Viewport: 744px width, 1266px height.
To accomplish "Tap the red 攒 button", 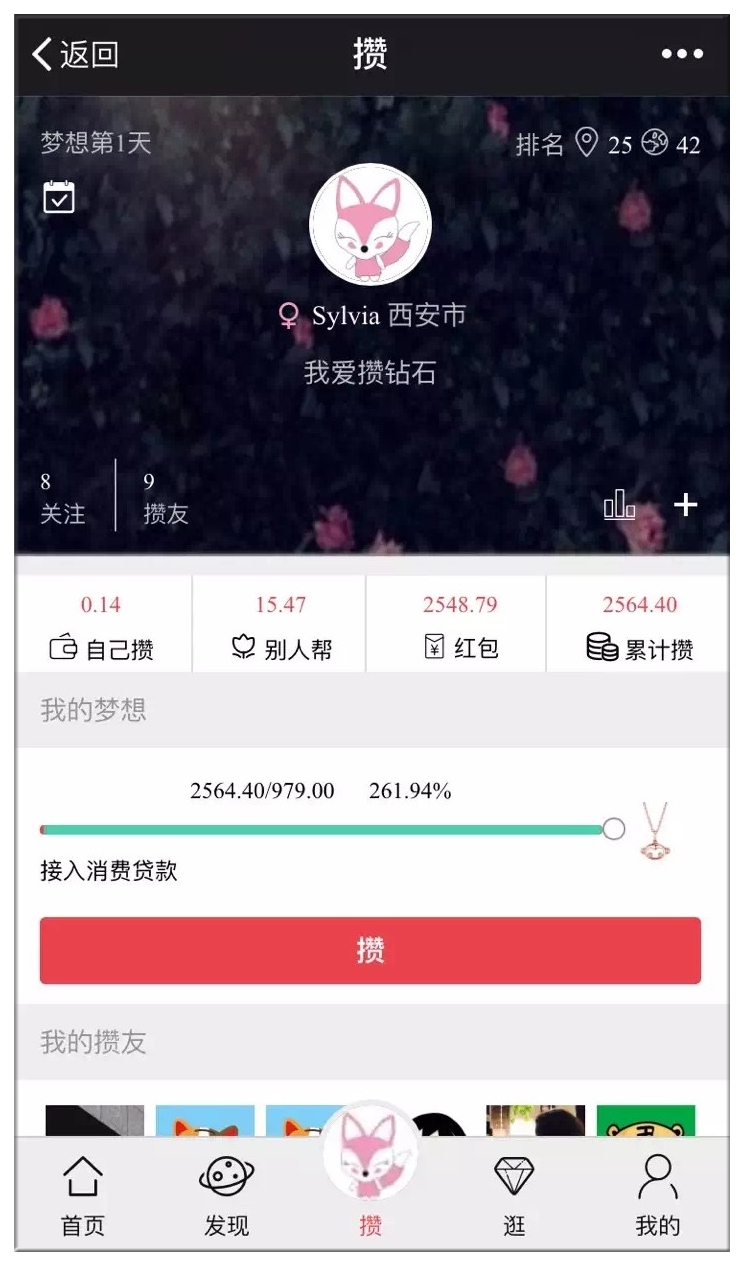I will (x=370, y=950).
